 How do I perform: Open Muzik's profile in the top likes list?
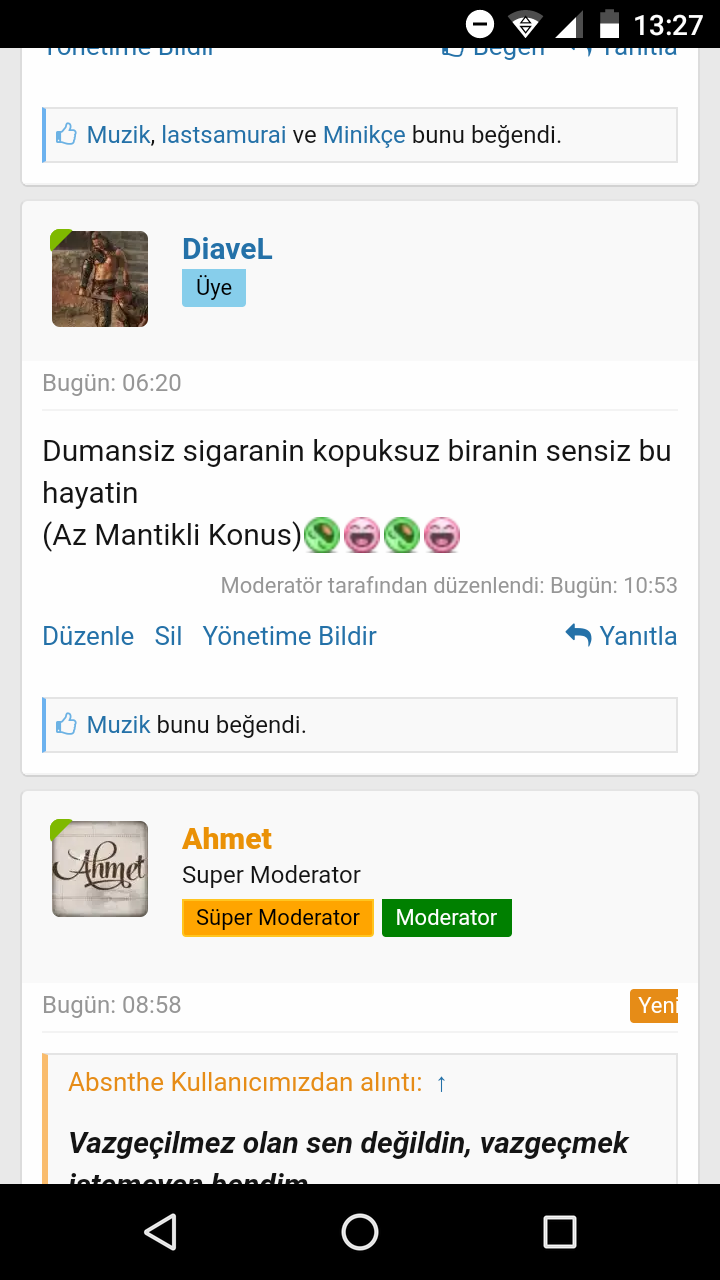[118, 135]
